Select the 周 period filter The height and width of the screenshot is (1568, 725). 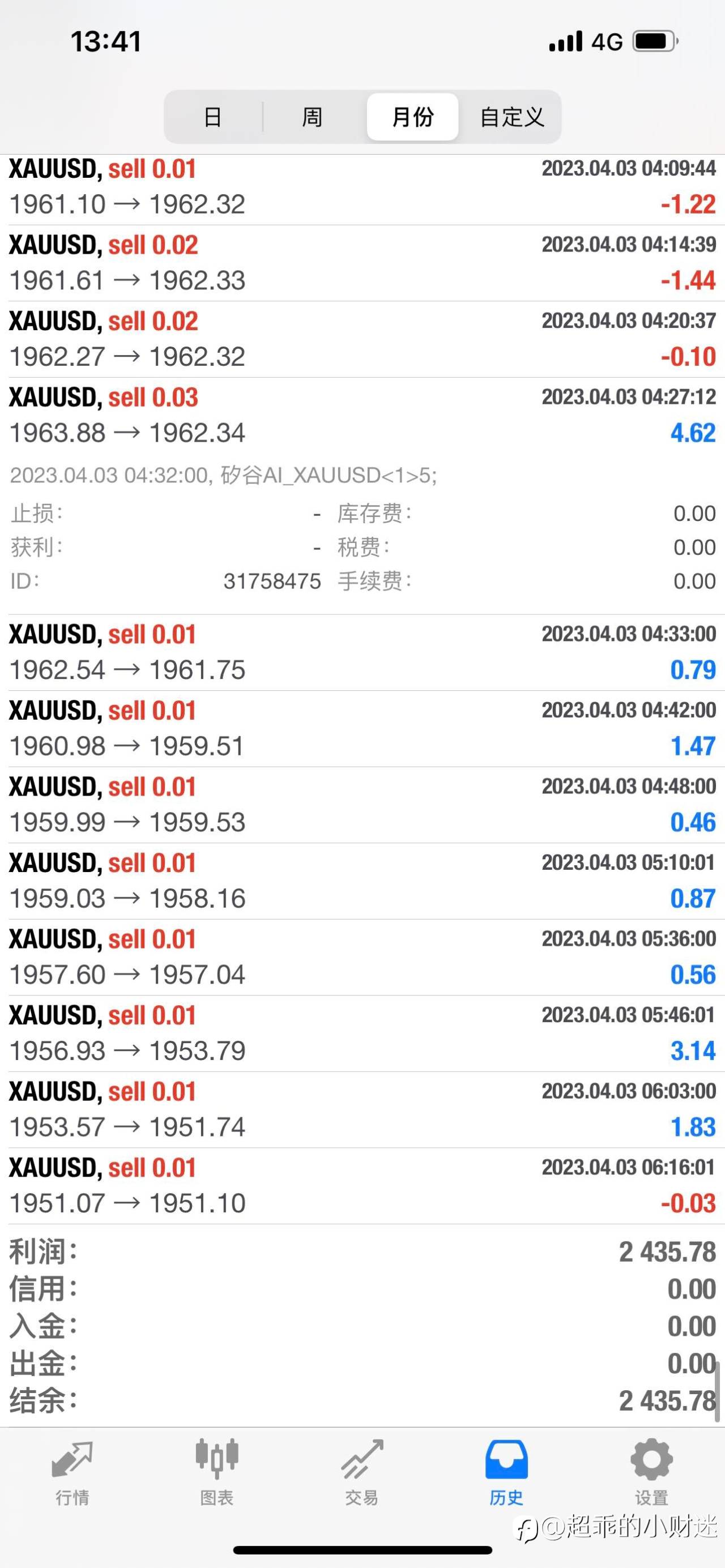312,116
